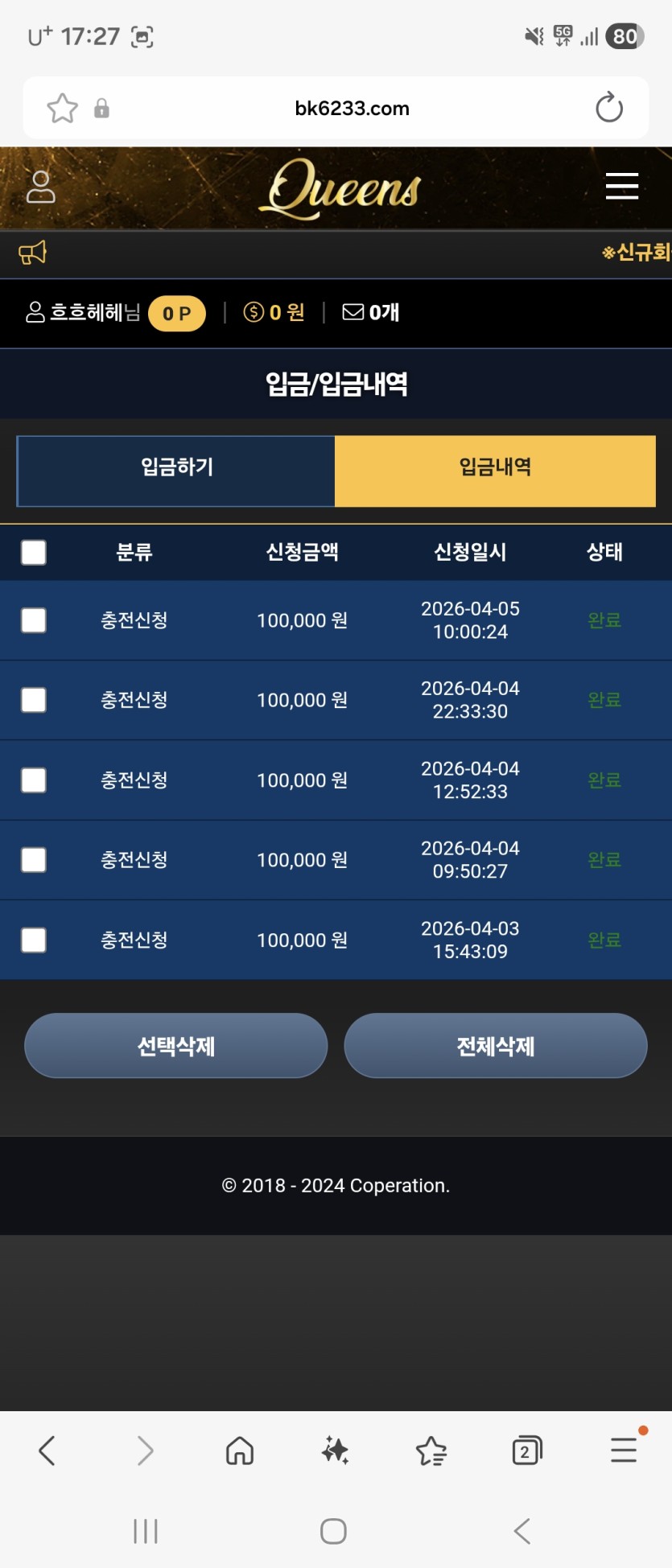This screenshot has width=672, height=1568.
Task: Select the 2026-04-05 10:00:24 deposit row checkbox
Action: point(34,620)
